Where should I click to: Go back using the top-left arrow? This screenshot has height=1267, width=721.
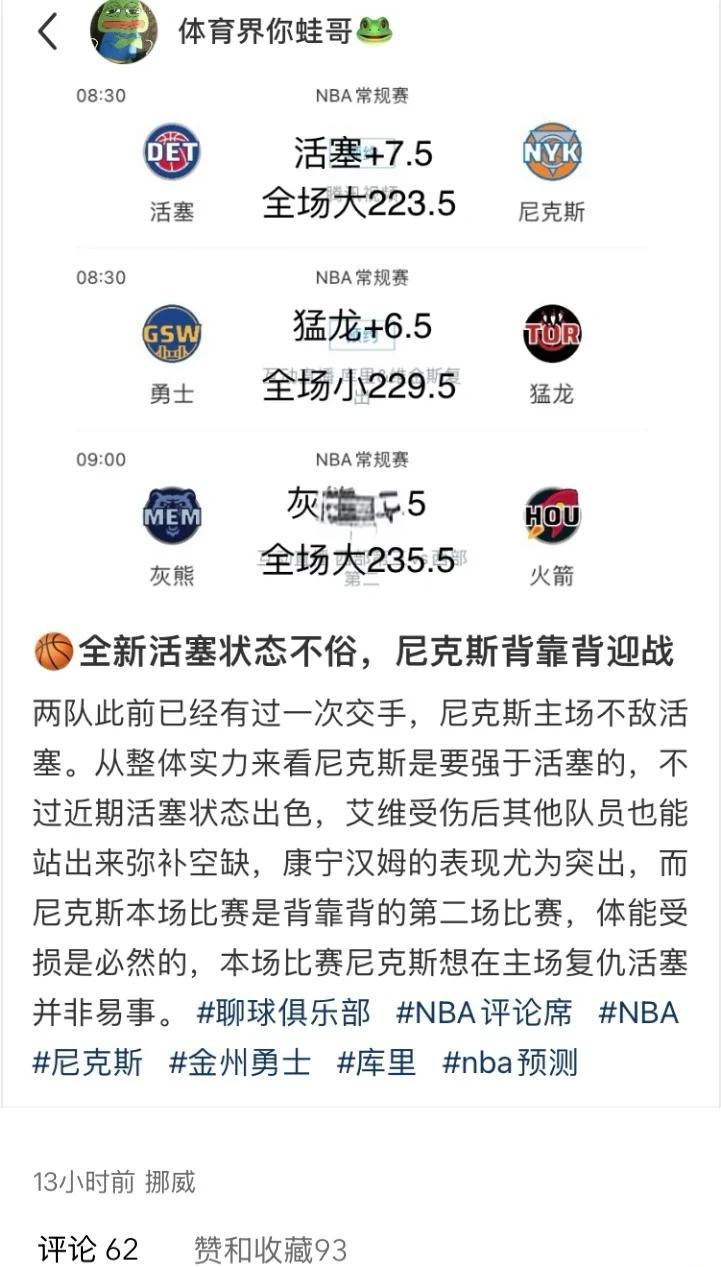(x=47, y=32)
